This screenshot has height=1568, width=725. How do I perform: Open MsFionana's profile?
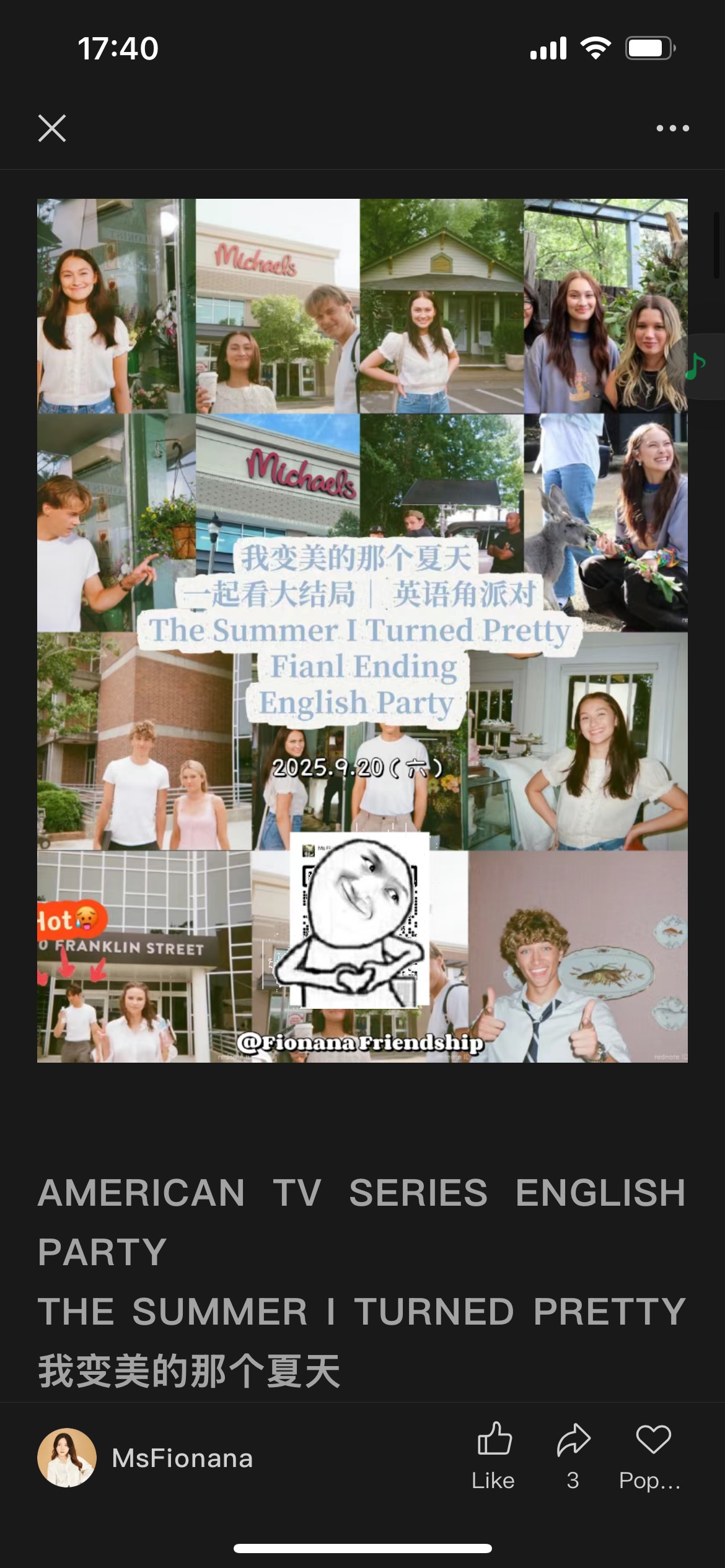point(67,1458)
